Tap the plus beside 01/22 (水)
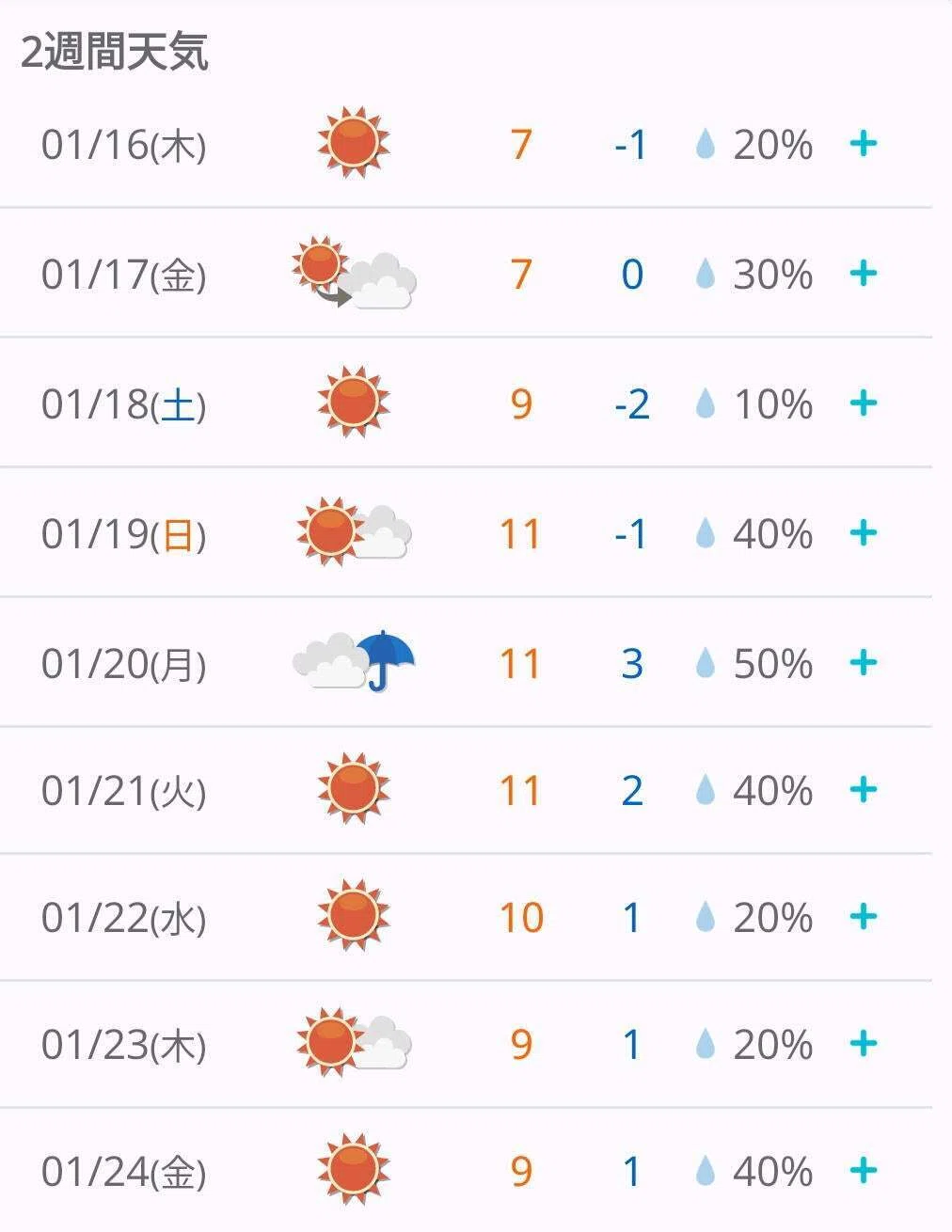 [x=863, y=917]
